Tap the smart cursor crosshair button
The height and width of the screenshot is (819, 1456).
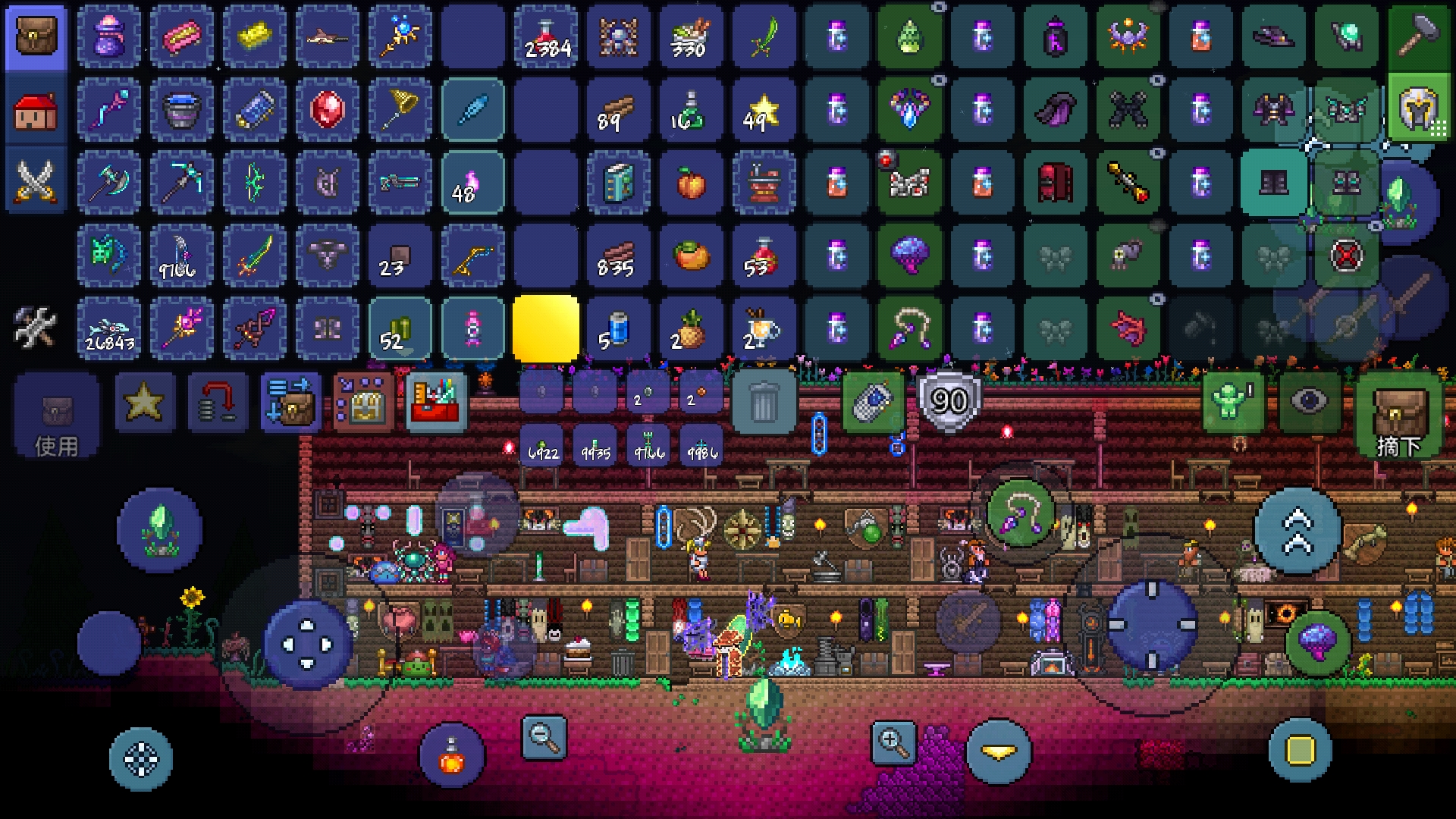pyautogui.click(x=141, y=758)
